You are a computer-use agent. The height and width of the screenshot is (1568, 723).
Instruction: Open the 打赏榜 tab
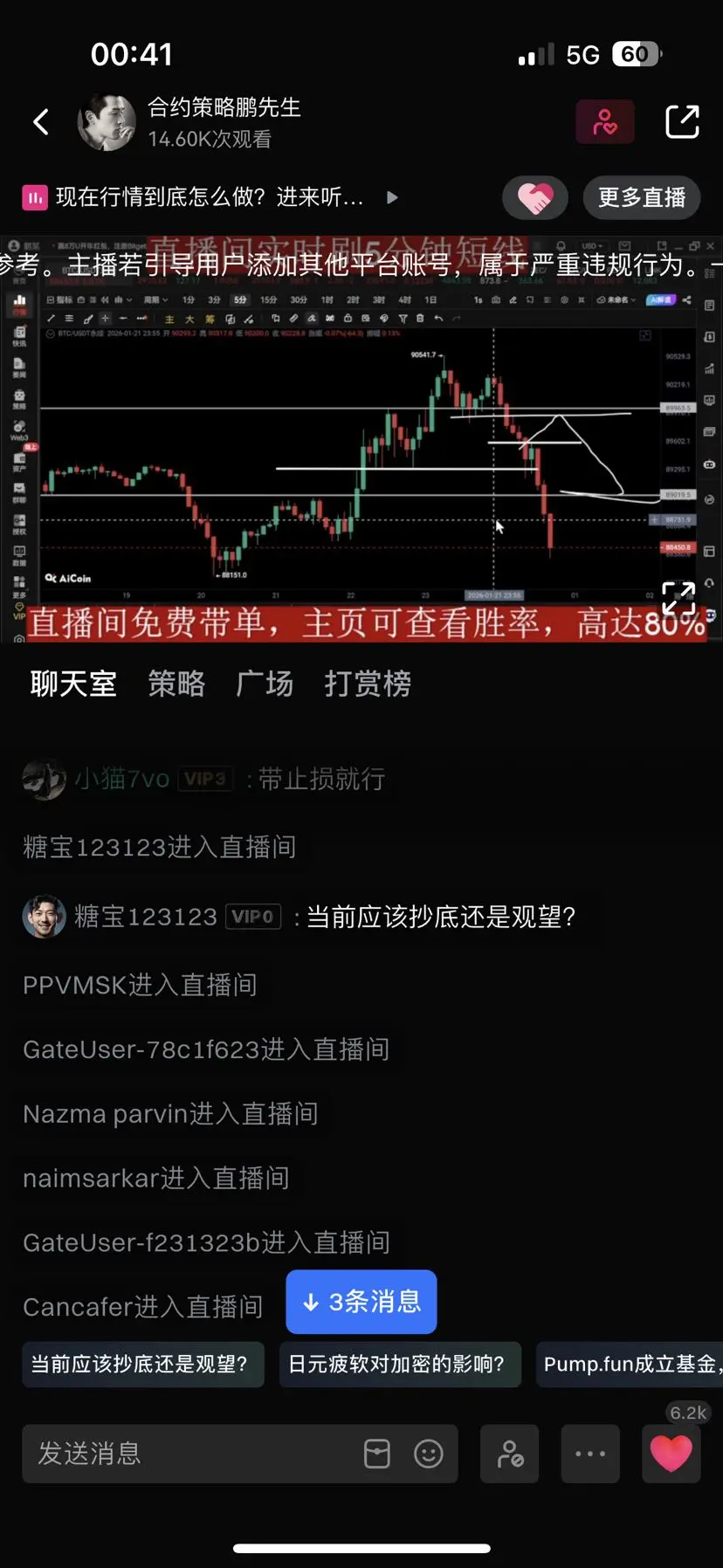(x=368, y=684)
